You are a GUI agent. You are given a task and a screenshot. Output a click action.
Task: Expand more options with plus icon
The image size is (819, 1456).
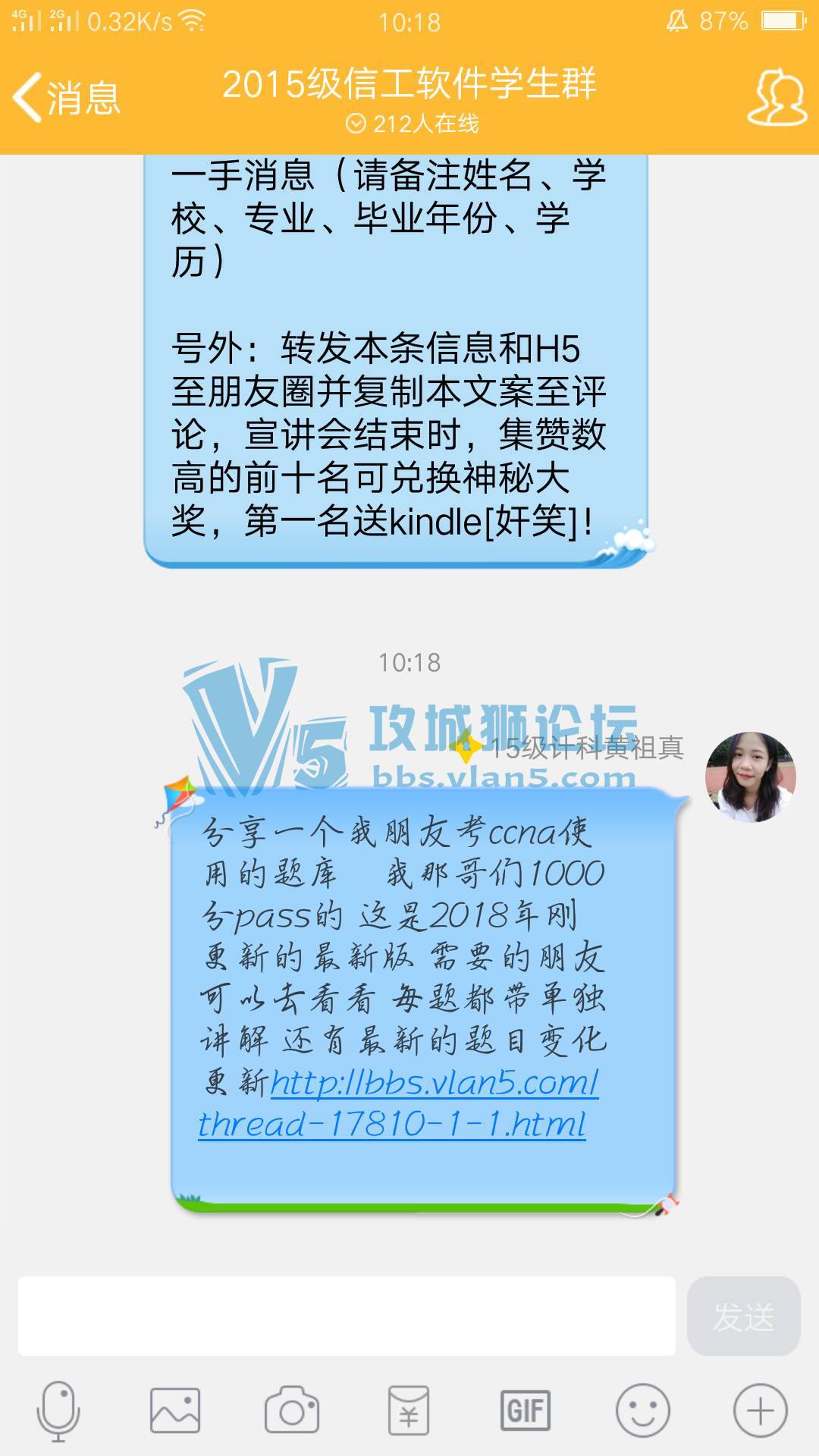(760, 1410)
